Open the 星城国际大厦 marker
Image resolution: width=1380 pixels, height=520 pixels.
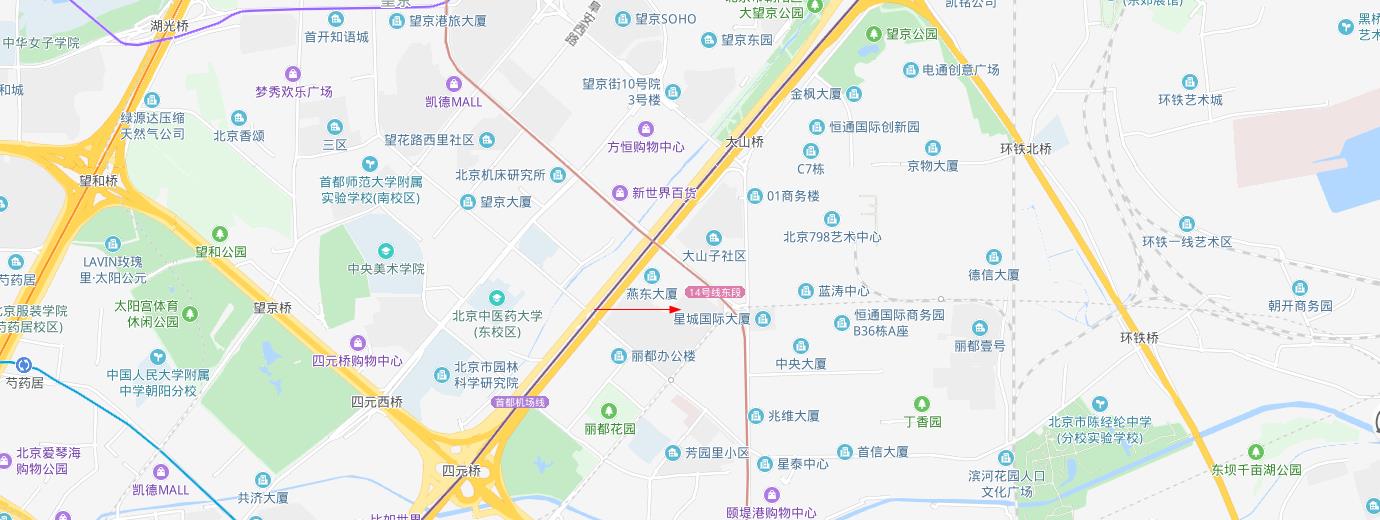coord(763,319)
